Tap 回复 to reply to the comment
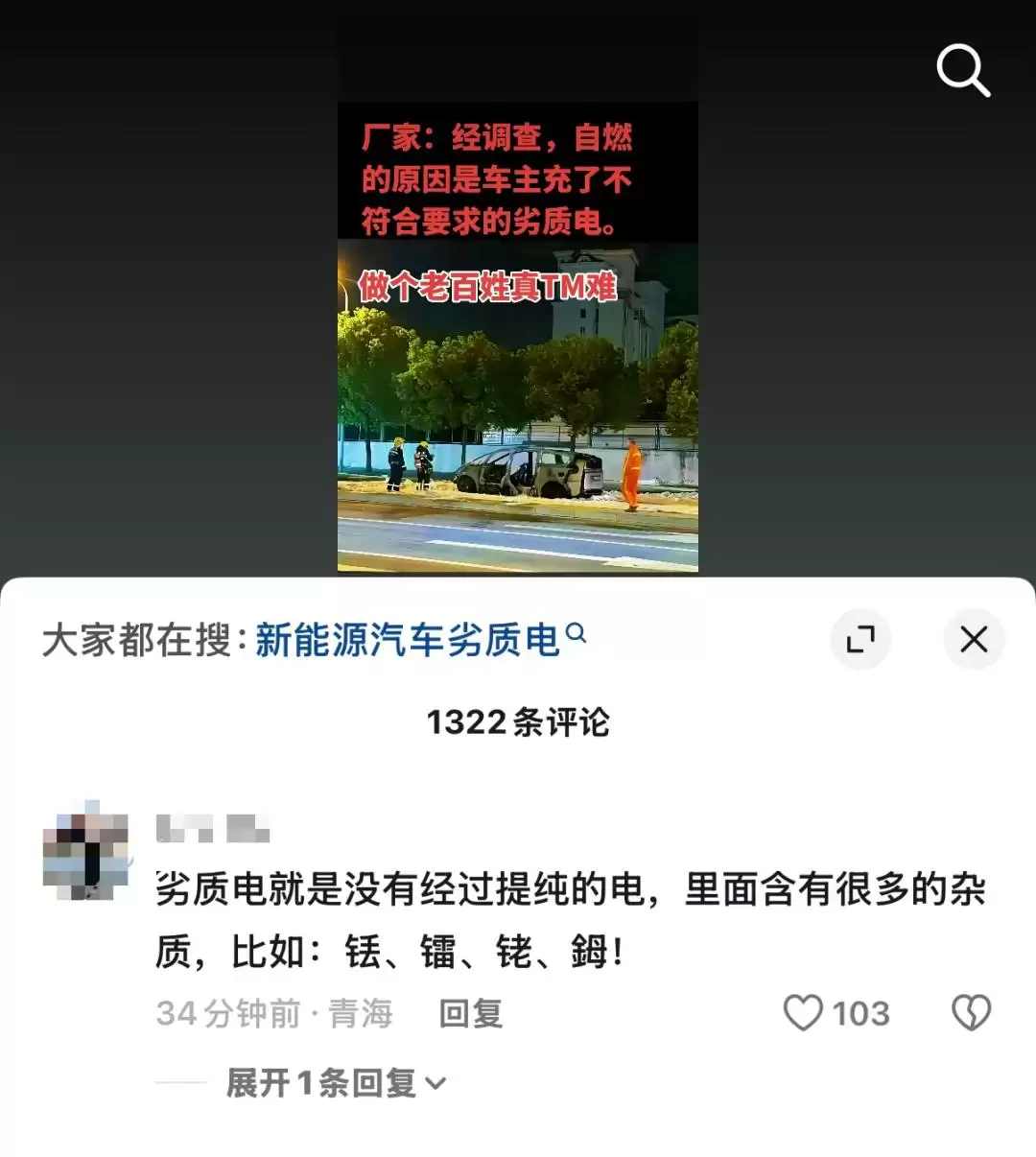Viewport: 1036px width, 1157px height. (x=470, y=1013)
